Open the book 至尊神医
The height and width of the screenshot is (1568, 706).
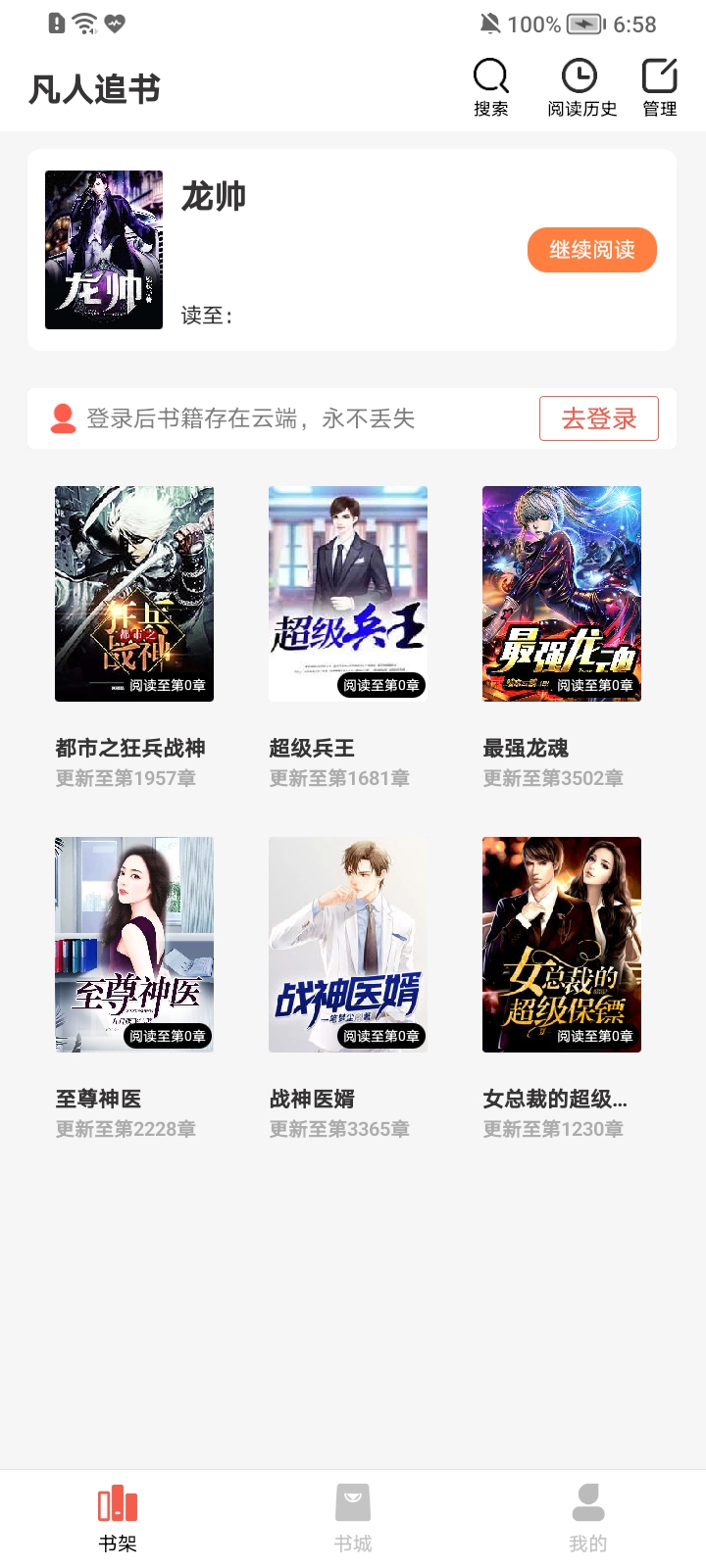(134, 945)
